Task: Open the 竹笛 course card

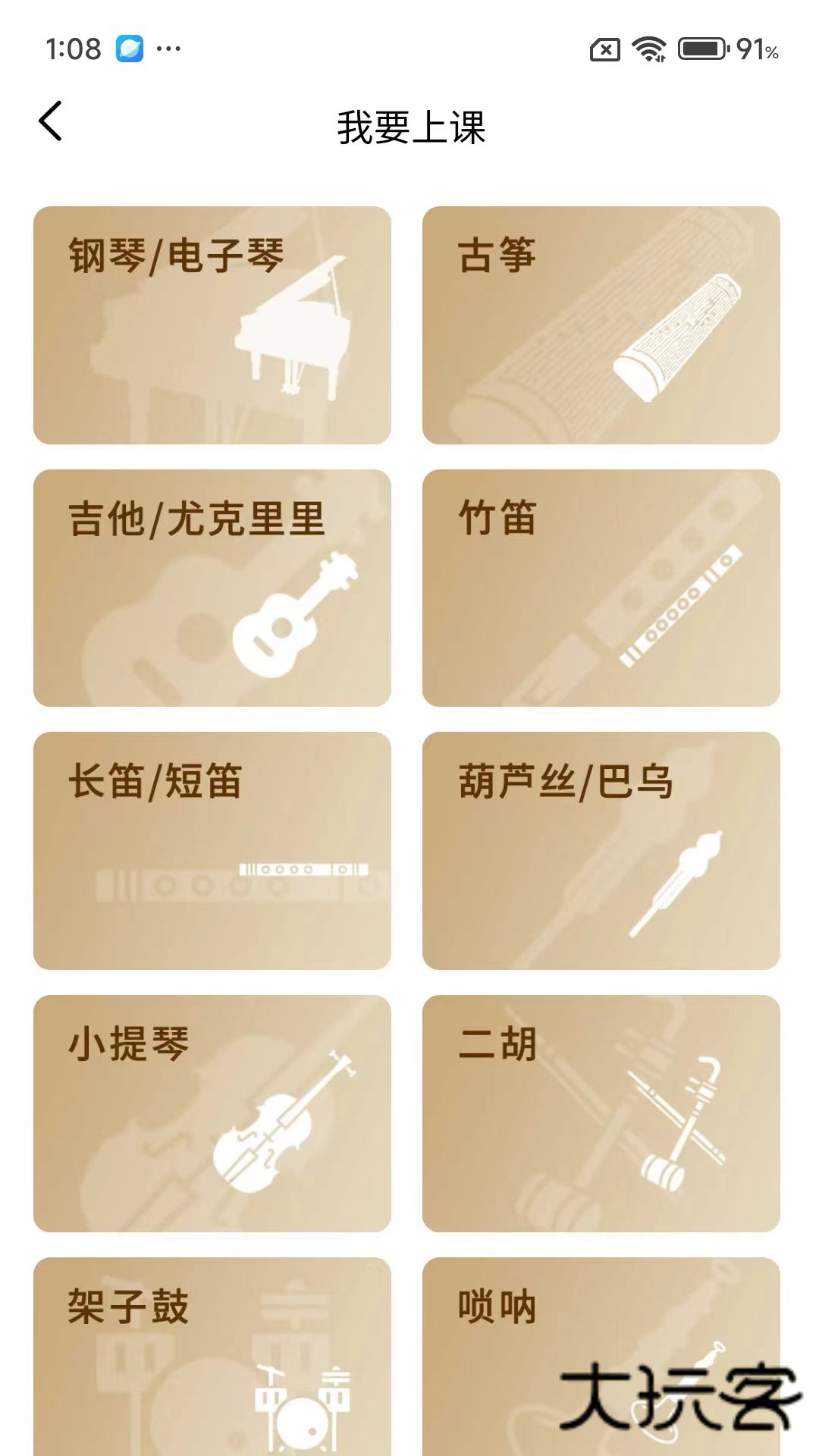Action: 601,588
